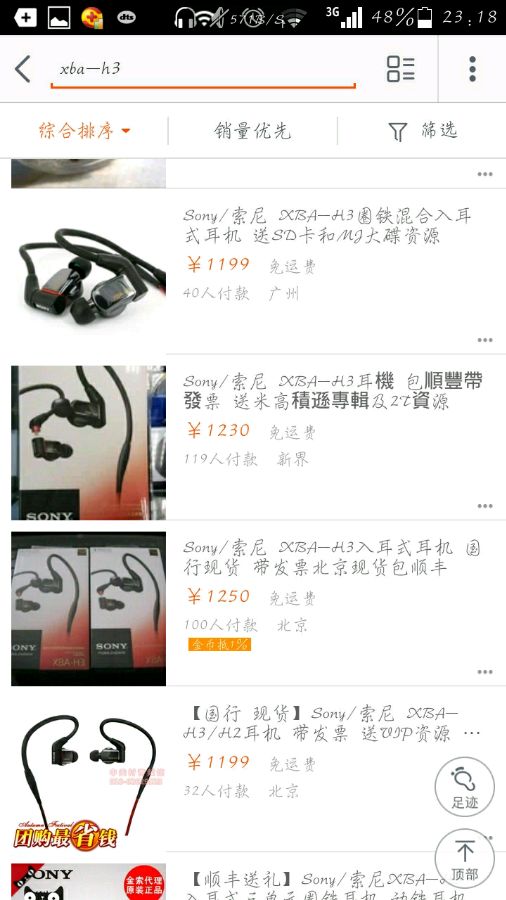The image size is (506, 900).
Task: Open 足迹 browsing history
Action: tap(464, 786)
